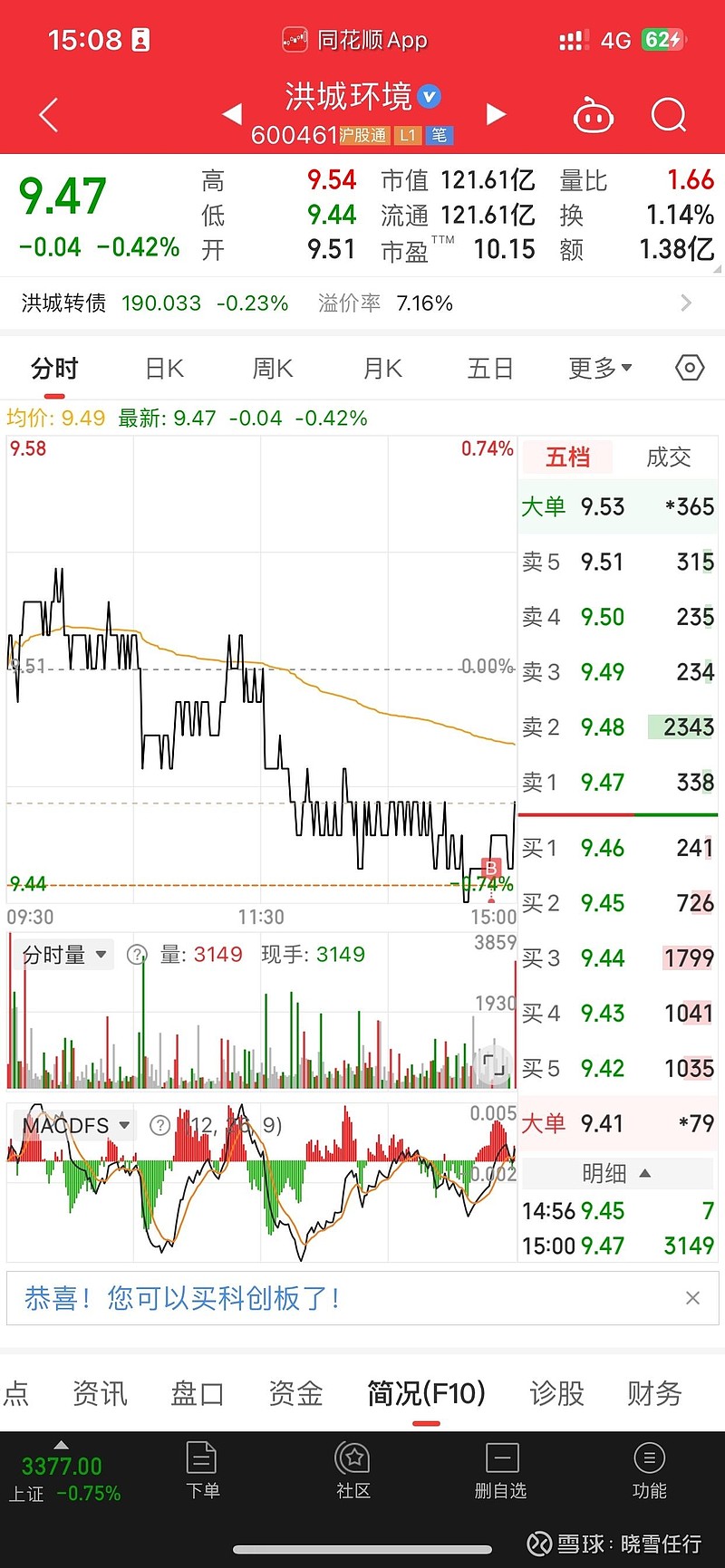Switch to the 周K chart tab
The image size is (725, 1568).
pyautogui.click(x=272, y=369)
